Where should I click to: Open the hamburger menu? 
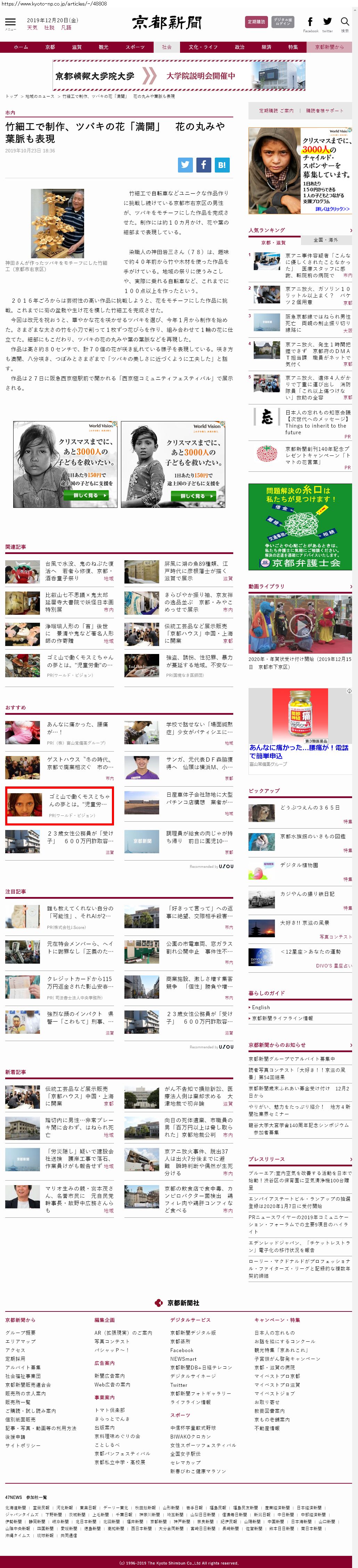pos(10,22)
